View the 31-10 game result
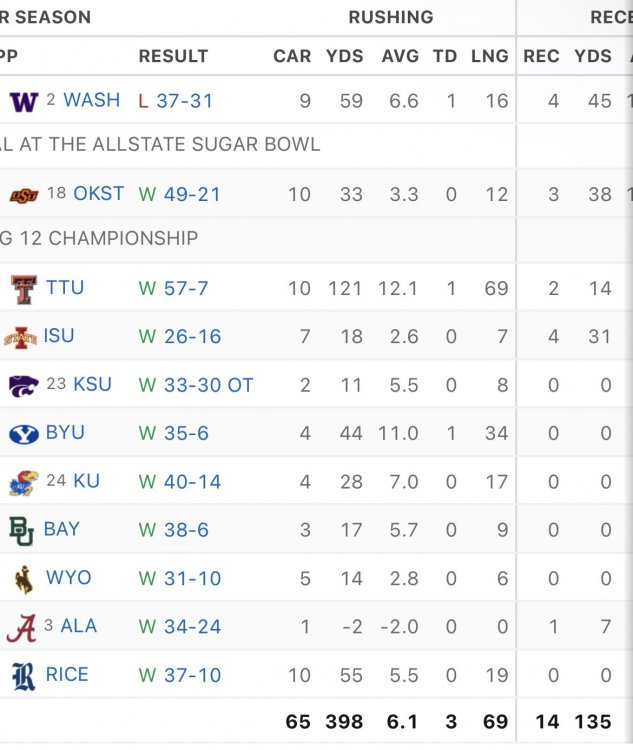The image size is (633, 750). (x=192, y=578)
